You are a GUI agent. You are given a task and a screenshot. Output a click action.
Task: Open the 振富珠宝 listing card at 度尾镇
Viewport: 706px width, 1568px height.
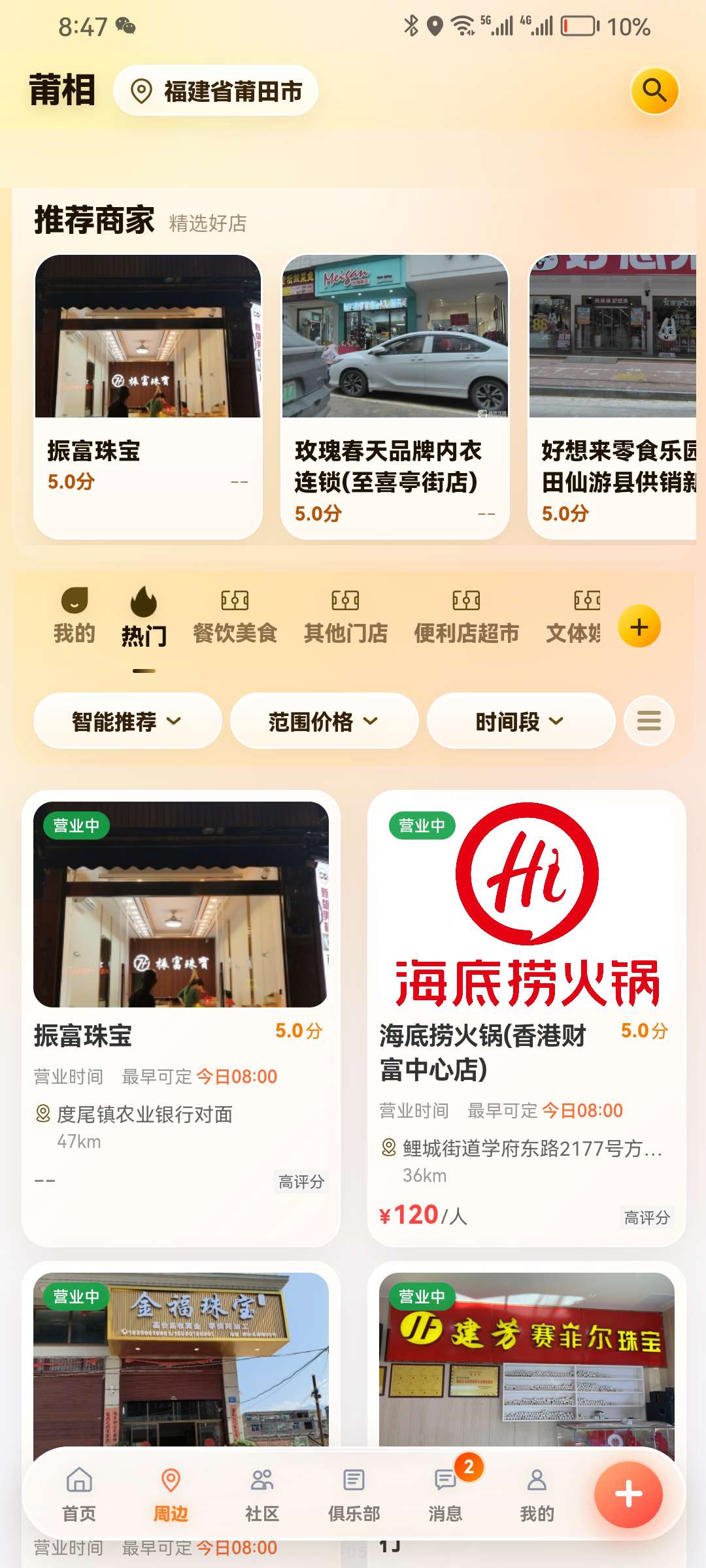coord(181,1019)
